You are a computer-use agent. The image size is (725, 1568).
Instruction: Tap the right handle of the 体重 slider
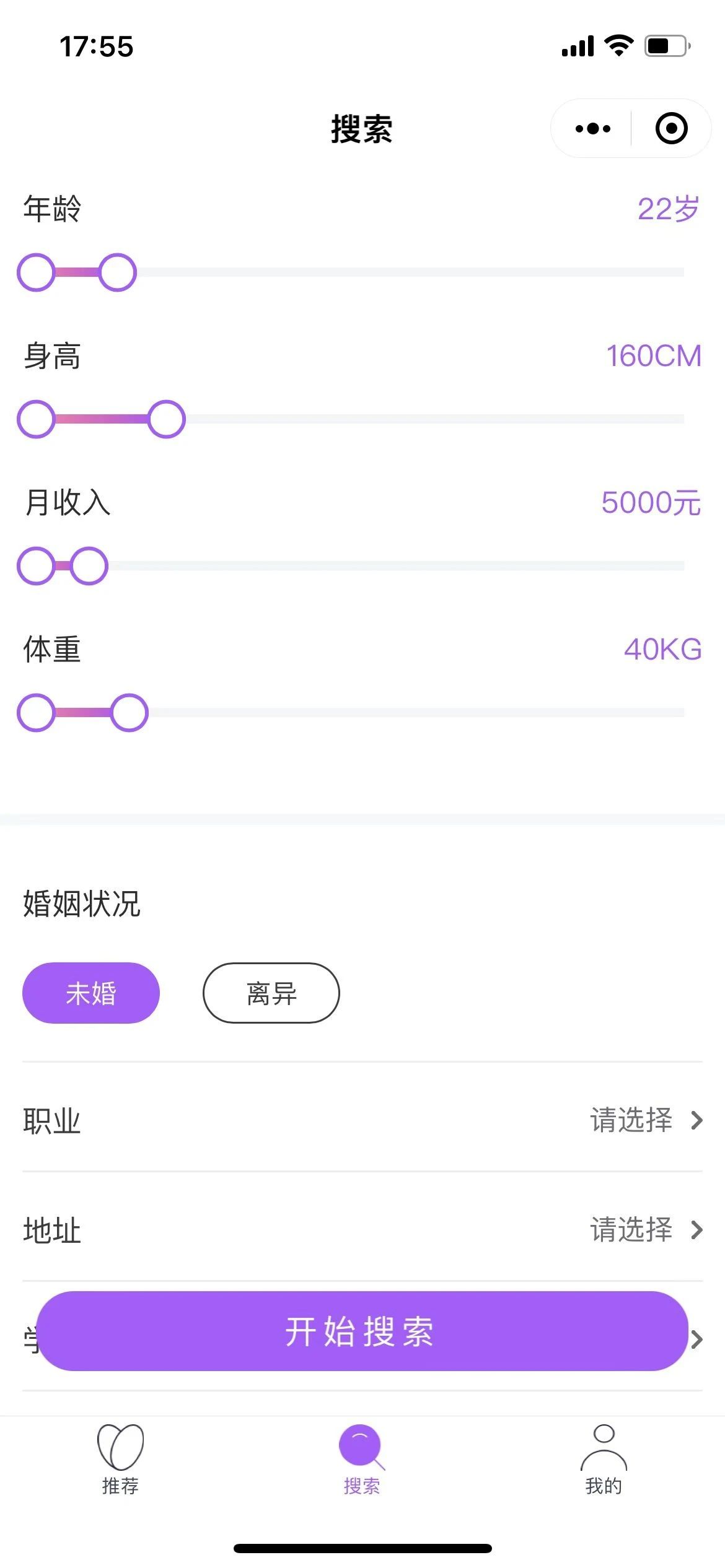tap(129, 713)
